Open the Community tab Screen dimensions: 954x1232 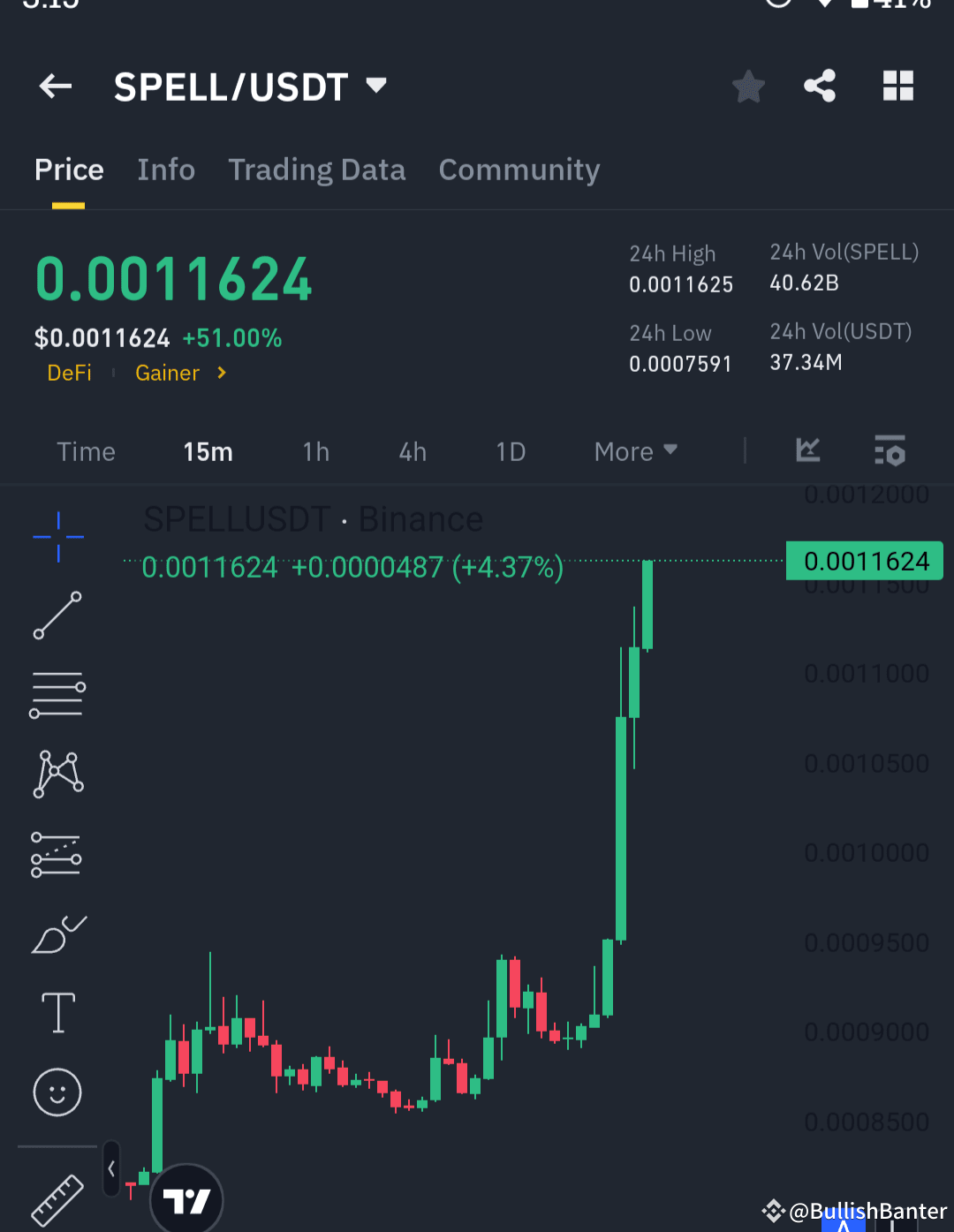pyautogui.click(x=519, y=170)
